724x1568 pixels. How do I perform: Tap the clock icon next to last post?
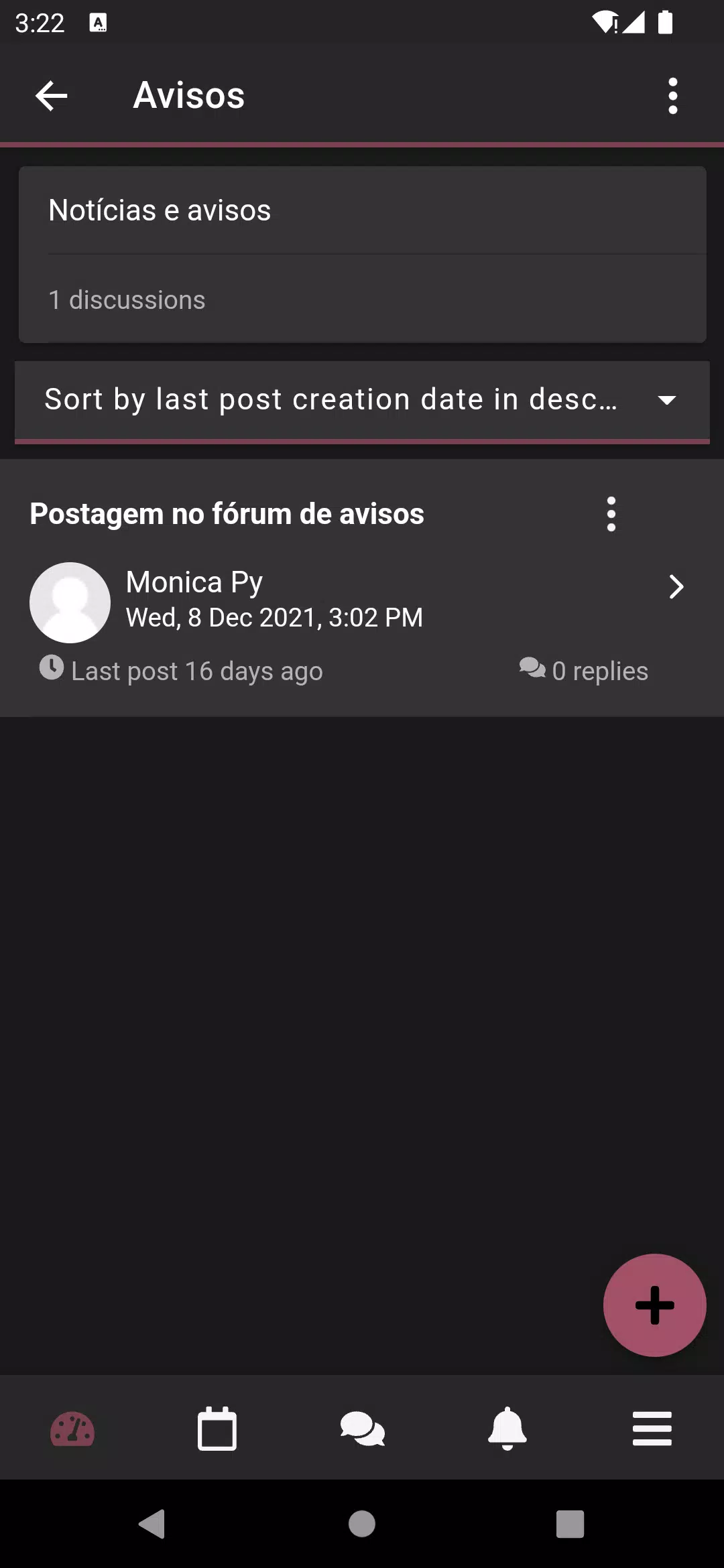pos(52,667)
